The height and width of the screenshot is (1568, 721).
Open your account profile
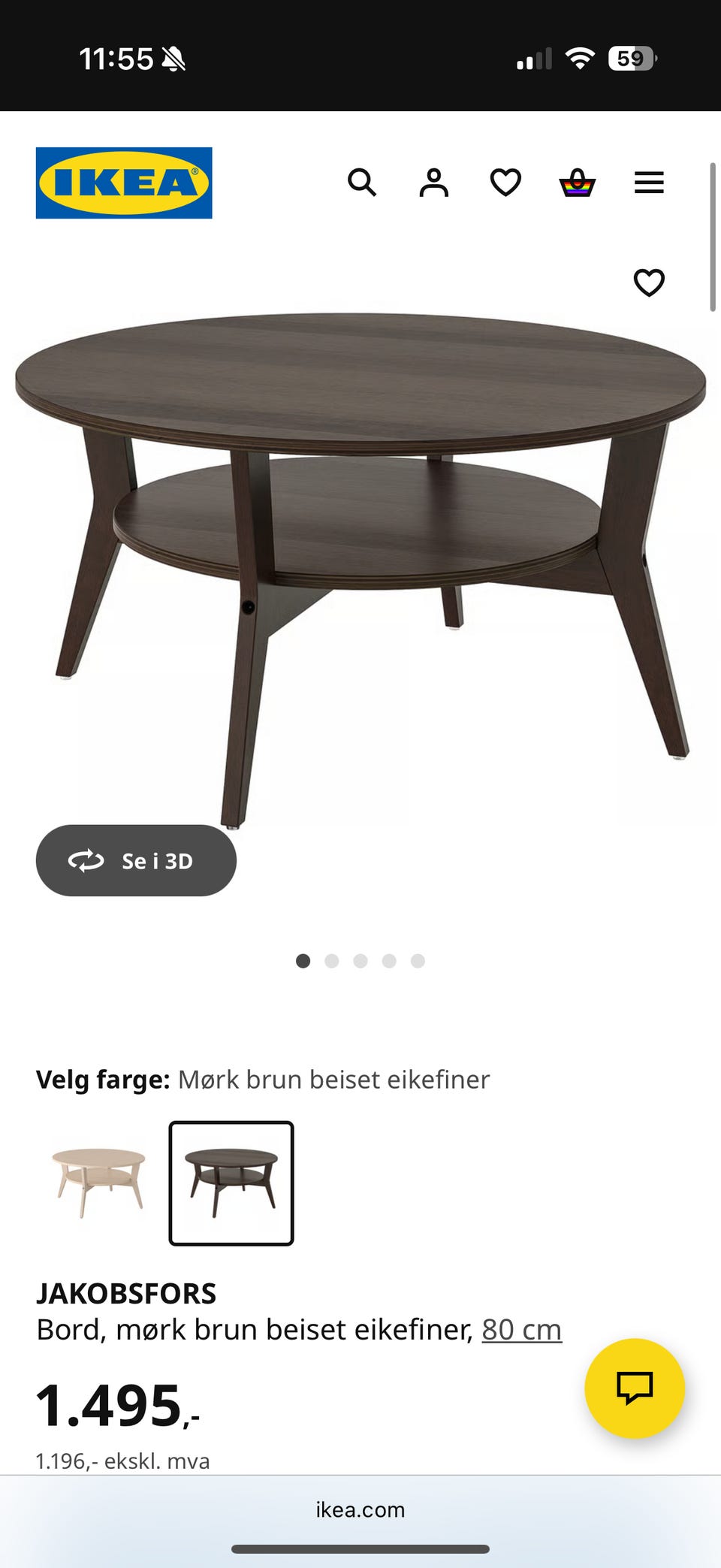(x=433, y=183)
